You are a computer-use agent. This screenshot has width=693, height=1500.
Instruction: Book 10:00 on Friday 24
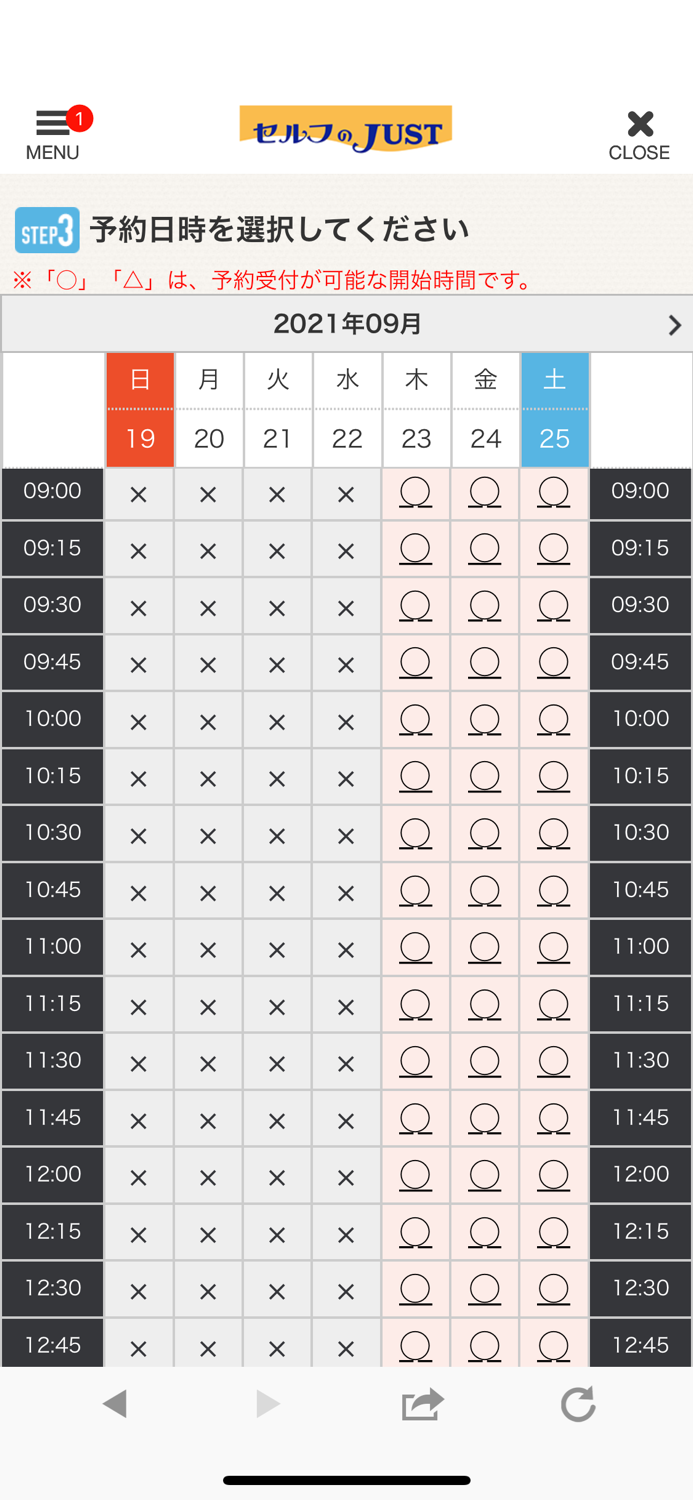(x=485, y=721)
